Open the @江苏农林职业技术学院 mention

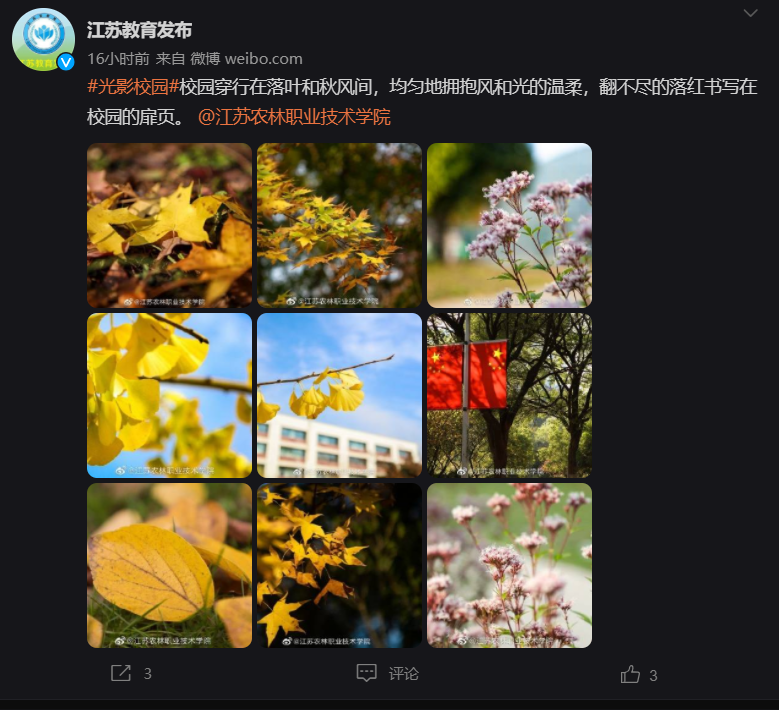pos(294,117)
